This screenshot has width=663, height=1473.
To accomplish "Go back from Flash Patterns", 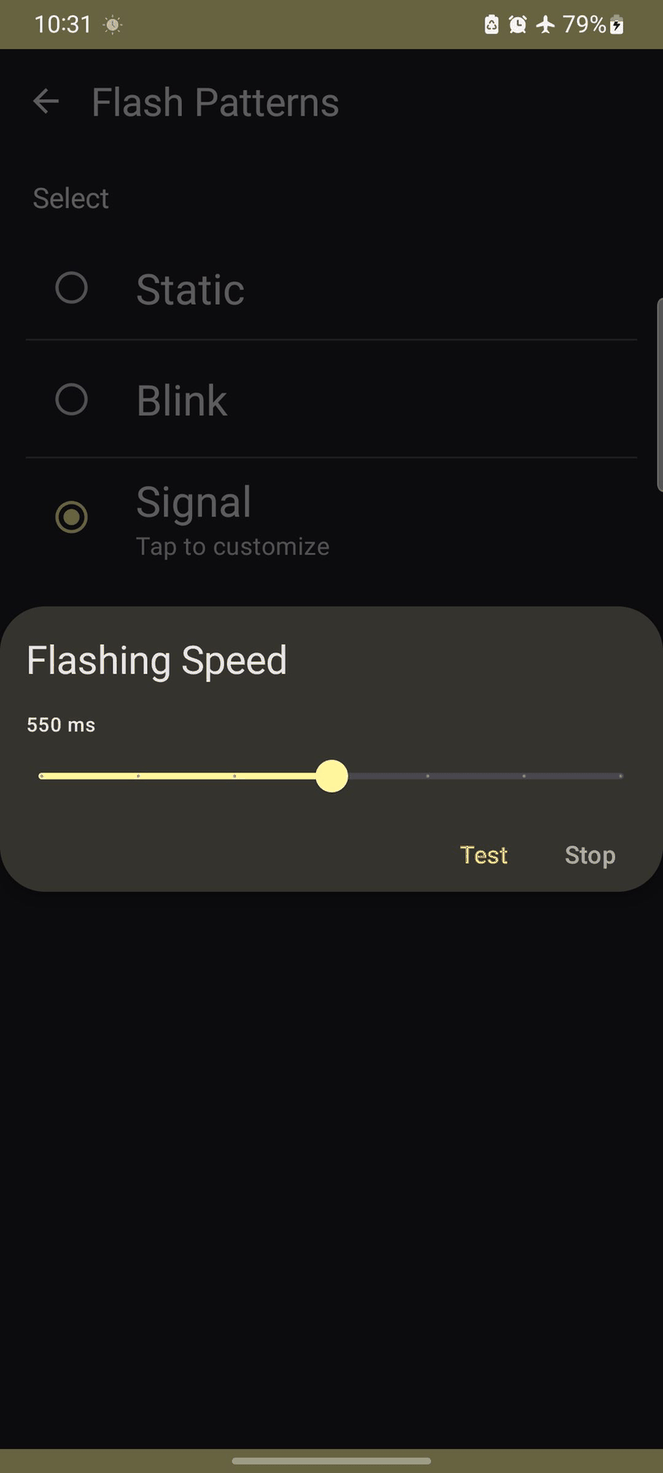I will [x=46, y=102].
